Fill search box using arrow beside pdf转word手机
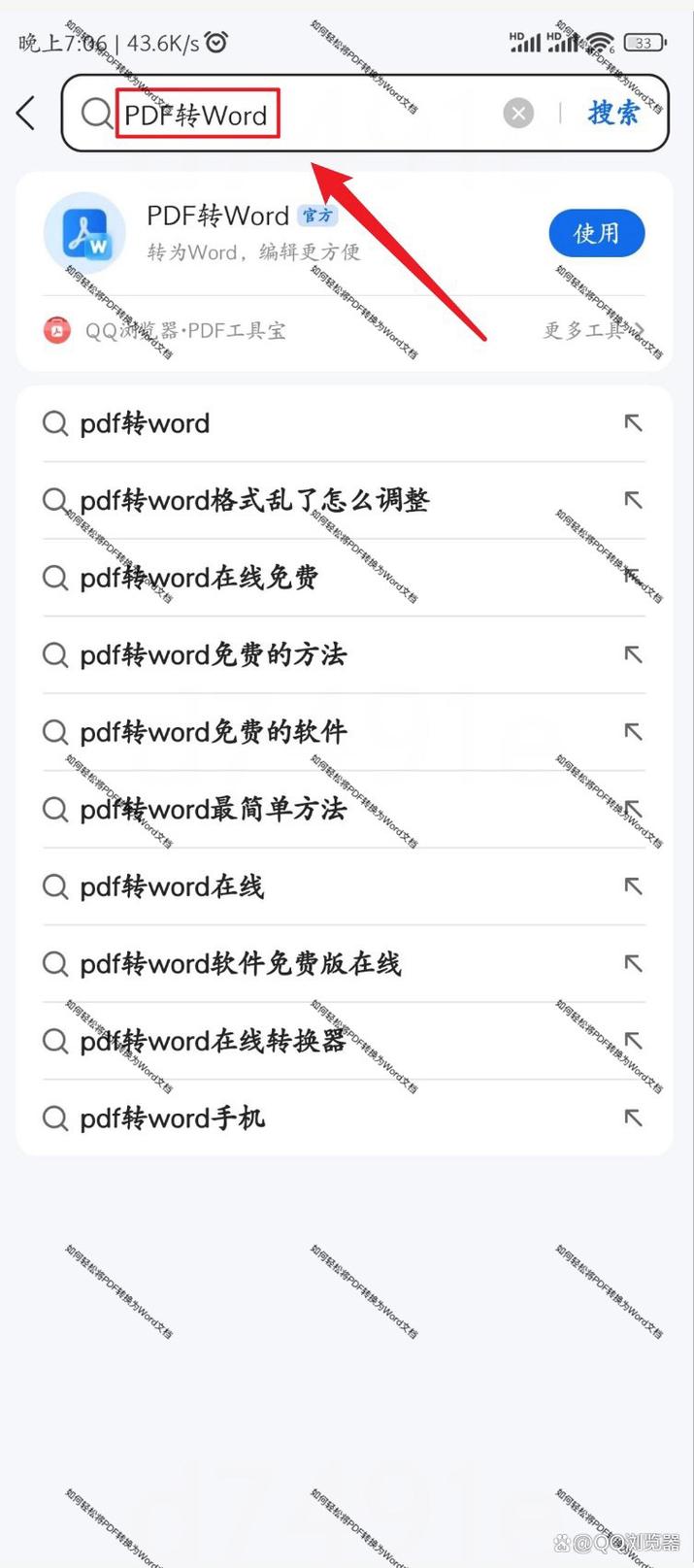Image resolution: width=694 pixels, height=1568 pixels. click(633, 1118)
